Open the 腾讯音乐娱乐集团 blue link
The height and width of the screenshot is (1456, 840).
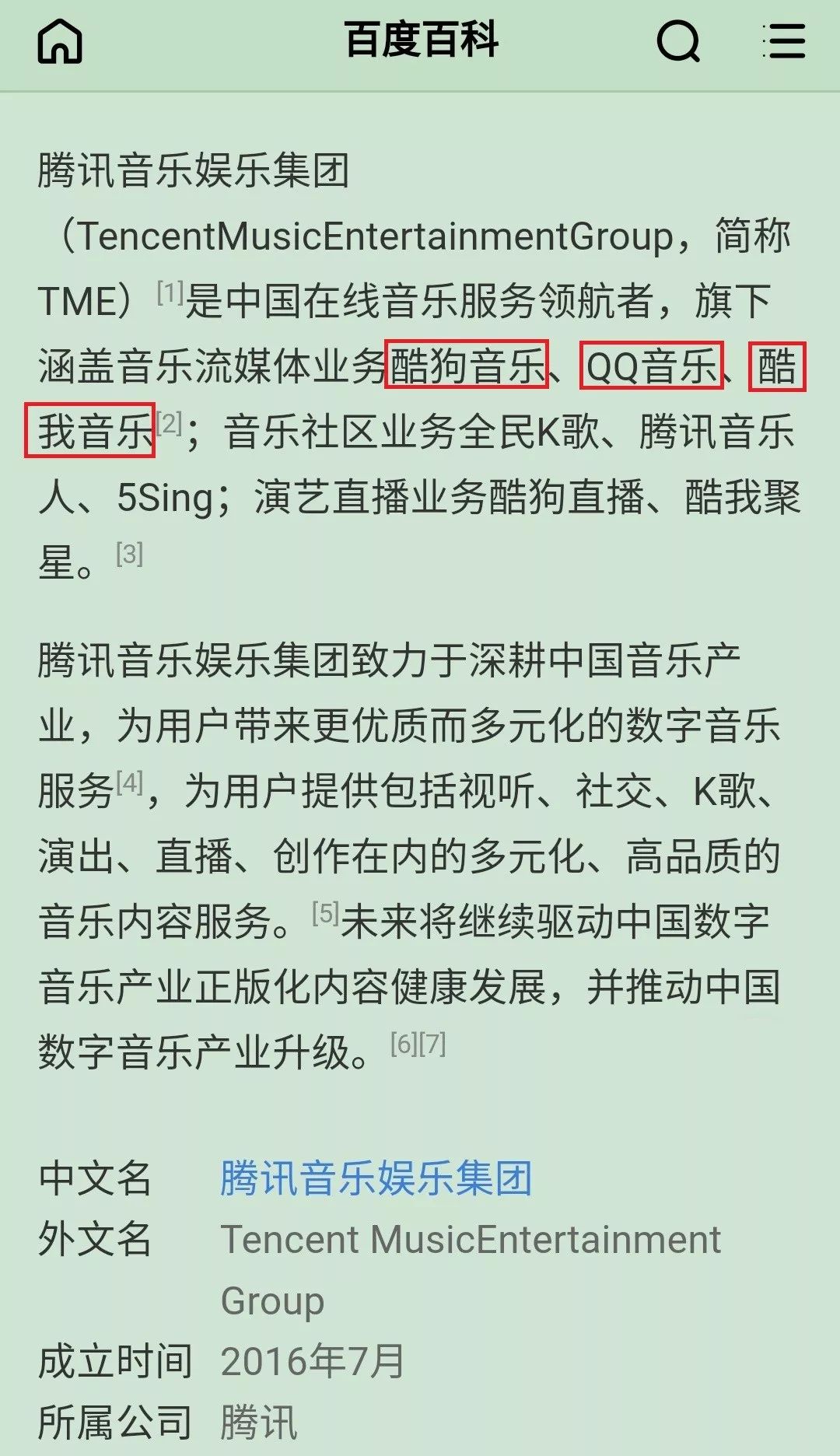(376, 1178)
